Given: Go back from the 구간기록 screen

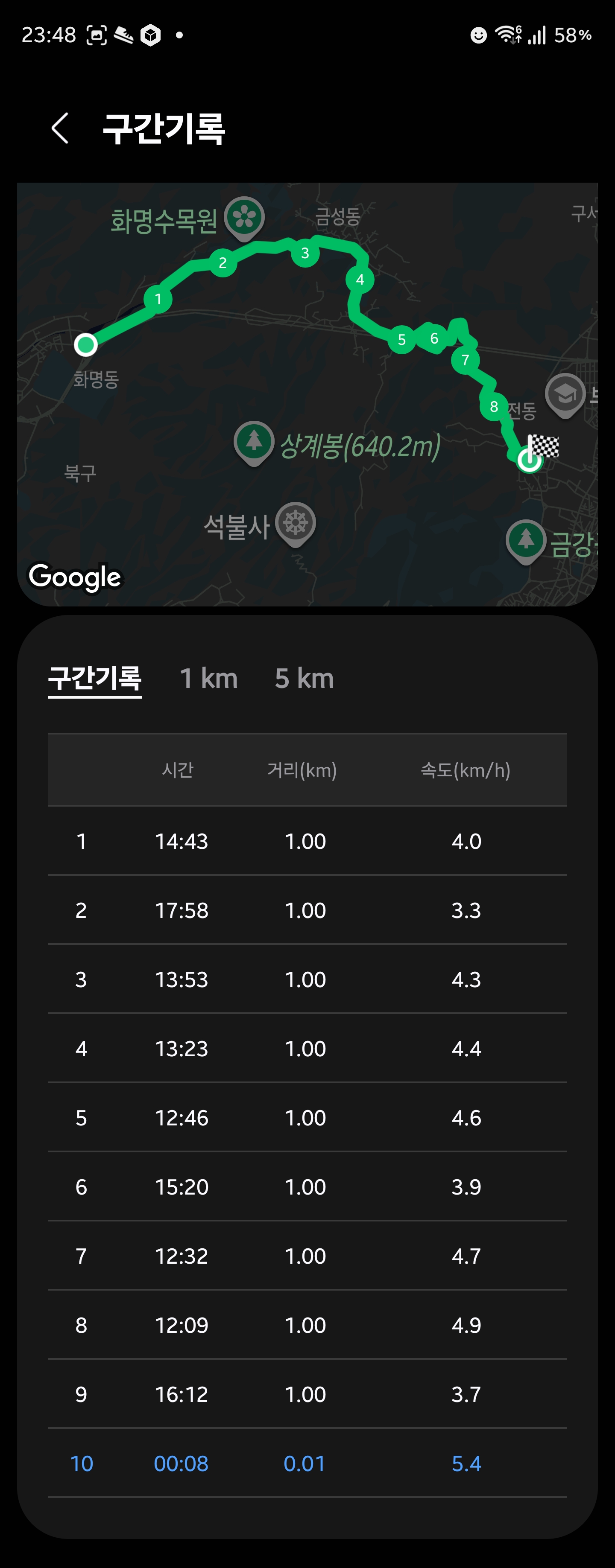Looking at the screenshot, I should [60, 128].
